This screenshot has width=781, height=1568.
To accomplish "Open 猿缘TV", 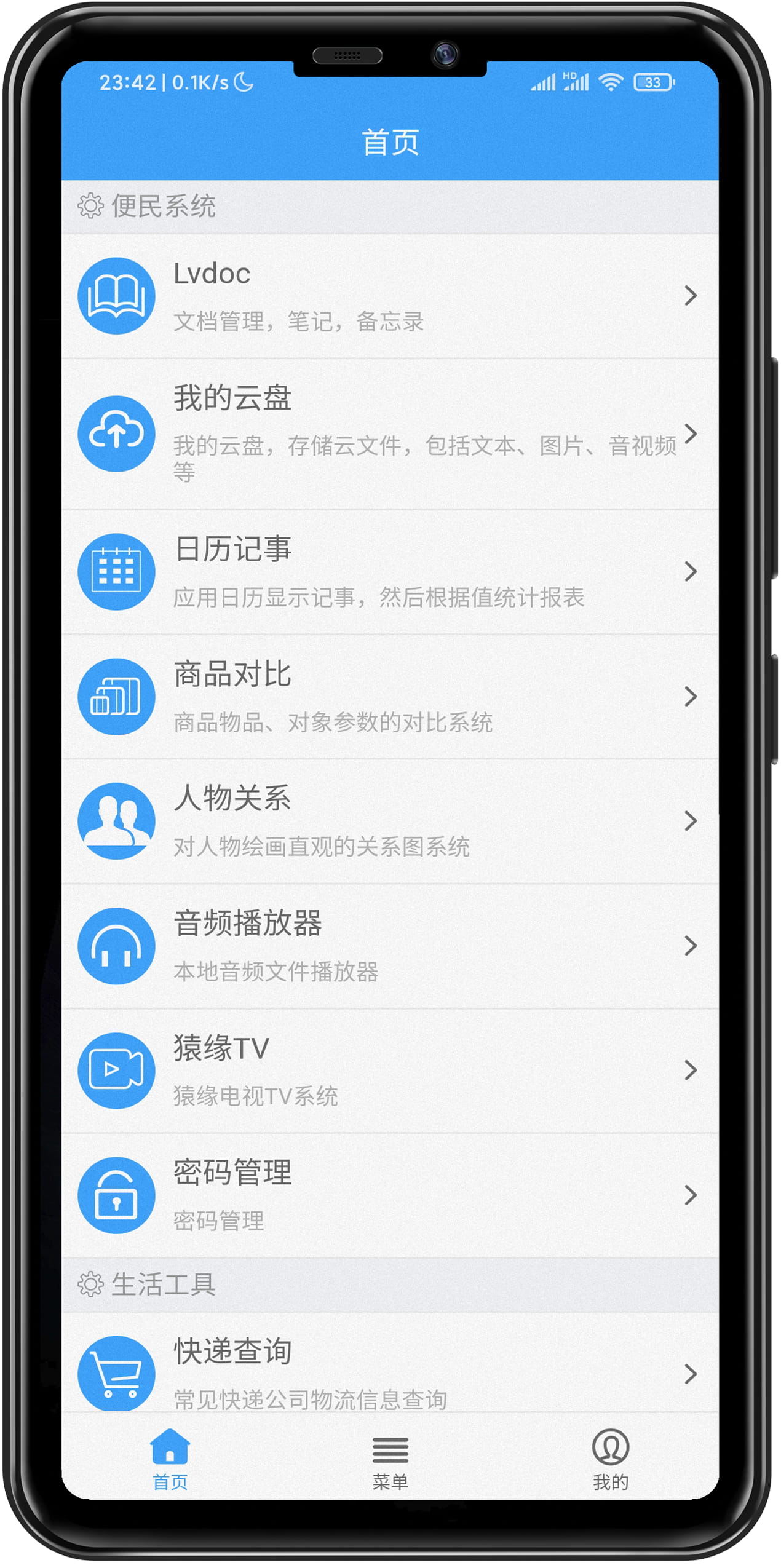I will pos(390,1071).
